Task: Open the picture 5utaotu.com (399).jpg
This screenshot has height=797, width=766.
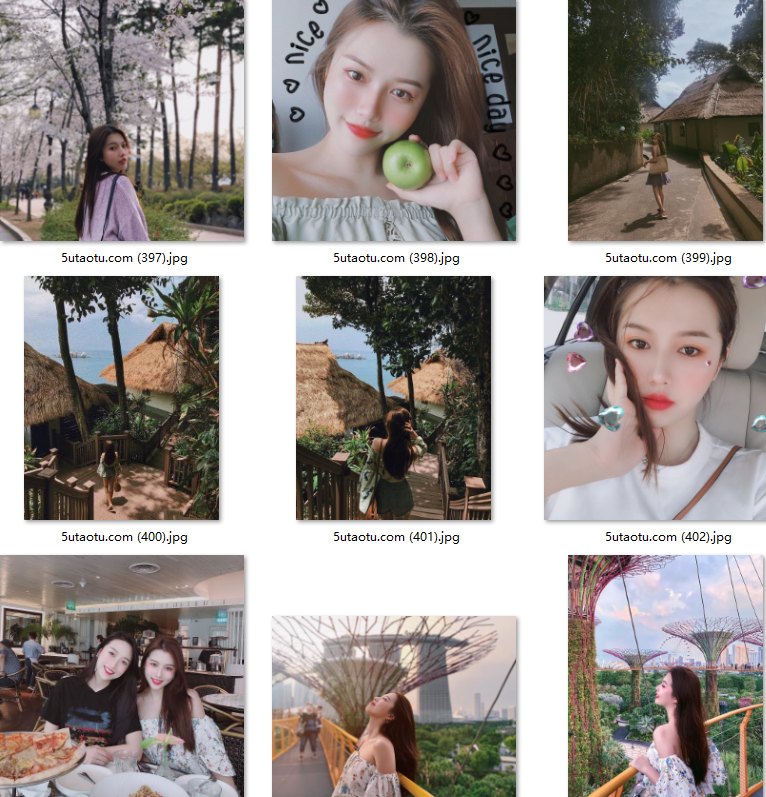Action: [x=665, y=120]
